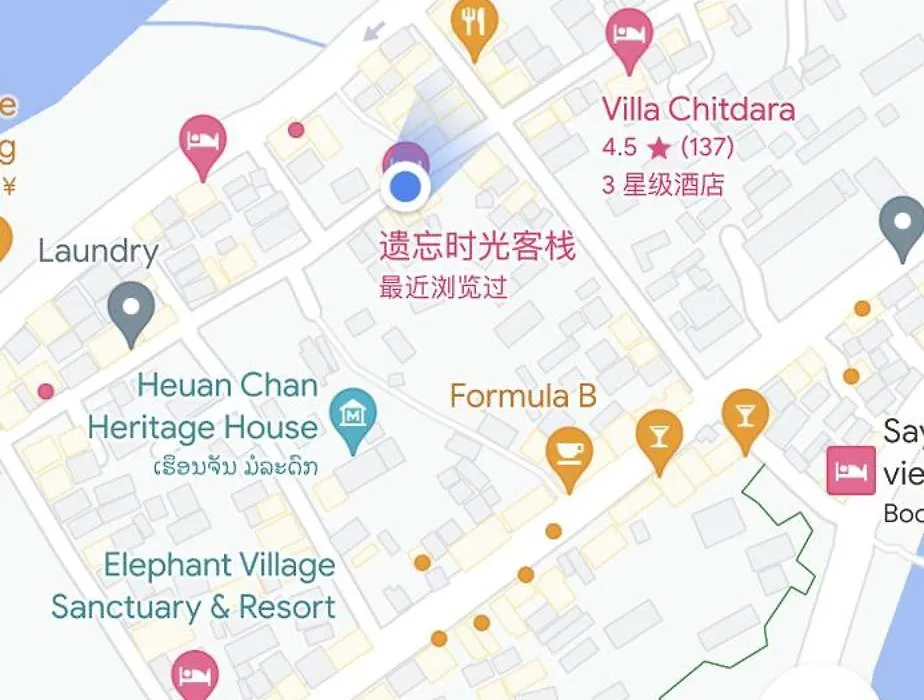This screenshot has height=700, width=924.
Task: Select the cocktail bar pin beside Formula B
Action: tap(659, 436)
